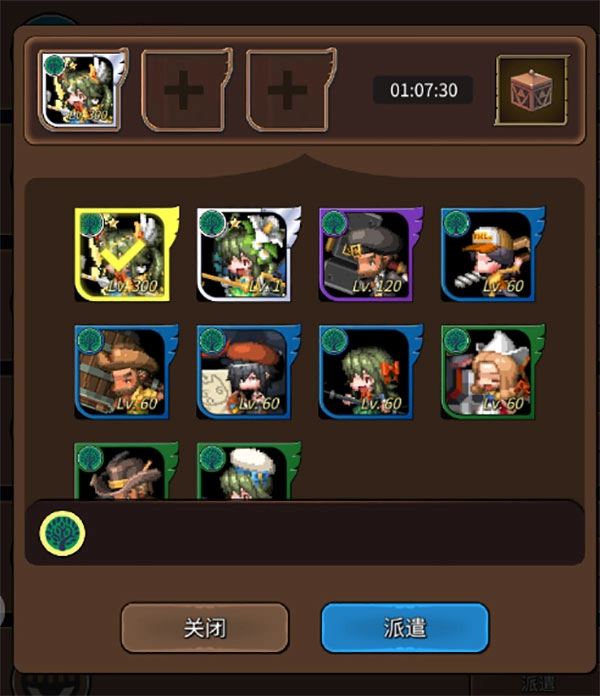
Task: Select the hero wearing a white chef hat
Action: (x=246, y=472)
